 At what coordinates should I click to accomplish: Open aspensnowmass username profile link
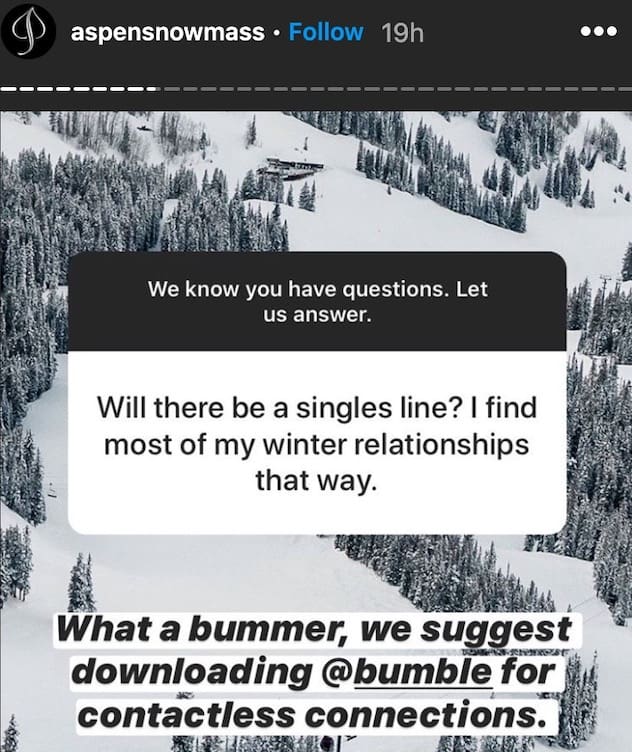click(166, 32)
